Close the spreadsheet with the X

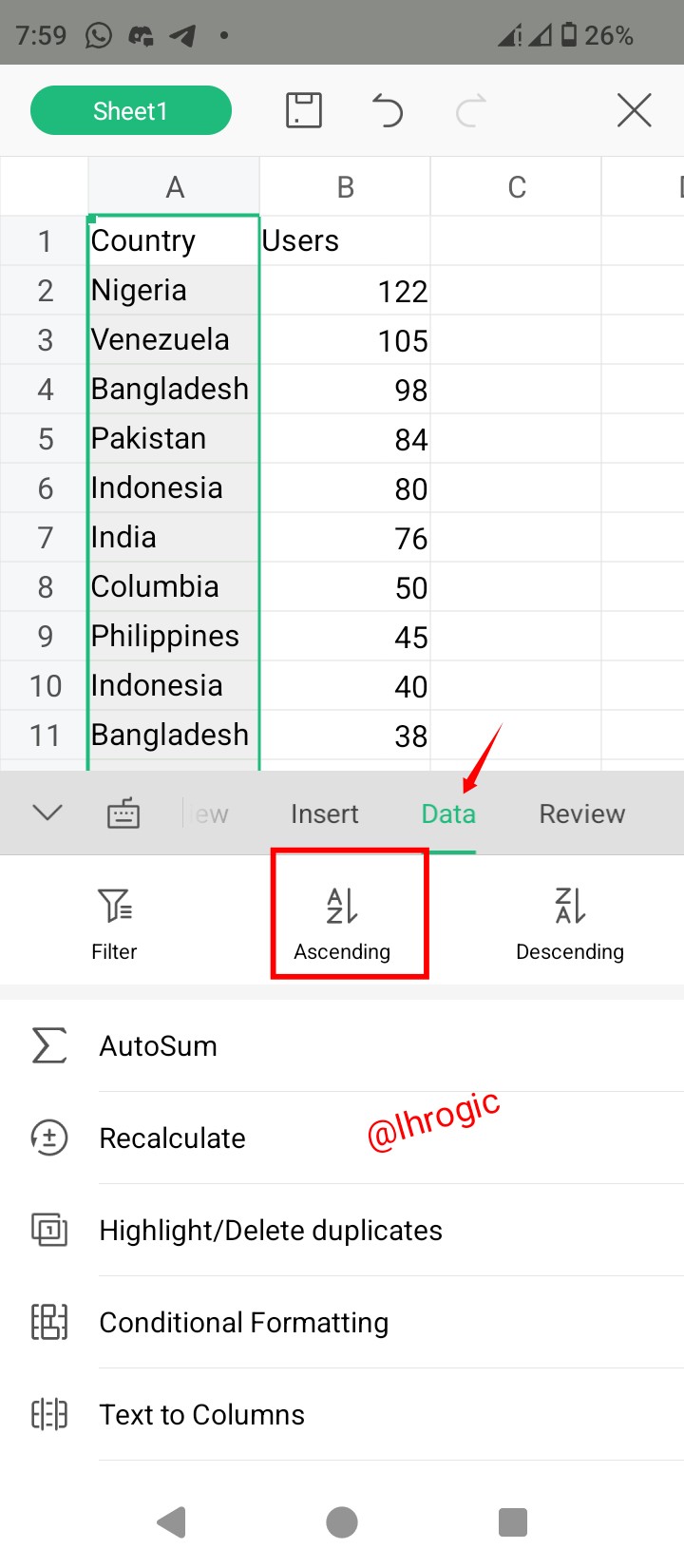click(x=634, y=110)
